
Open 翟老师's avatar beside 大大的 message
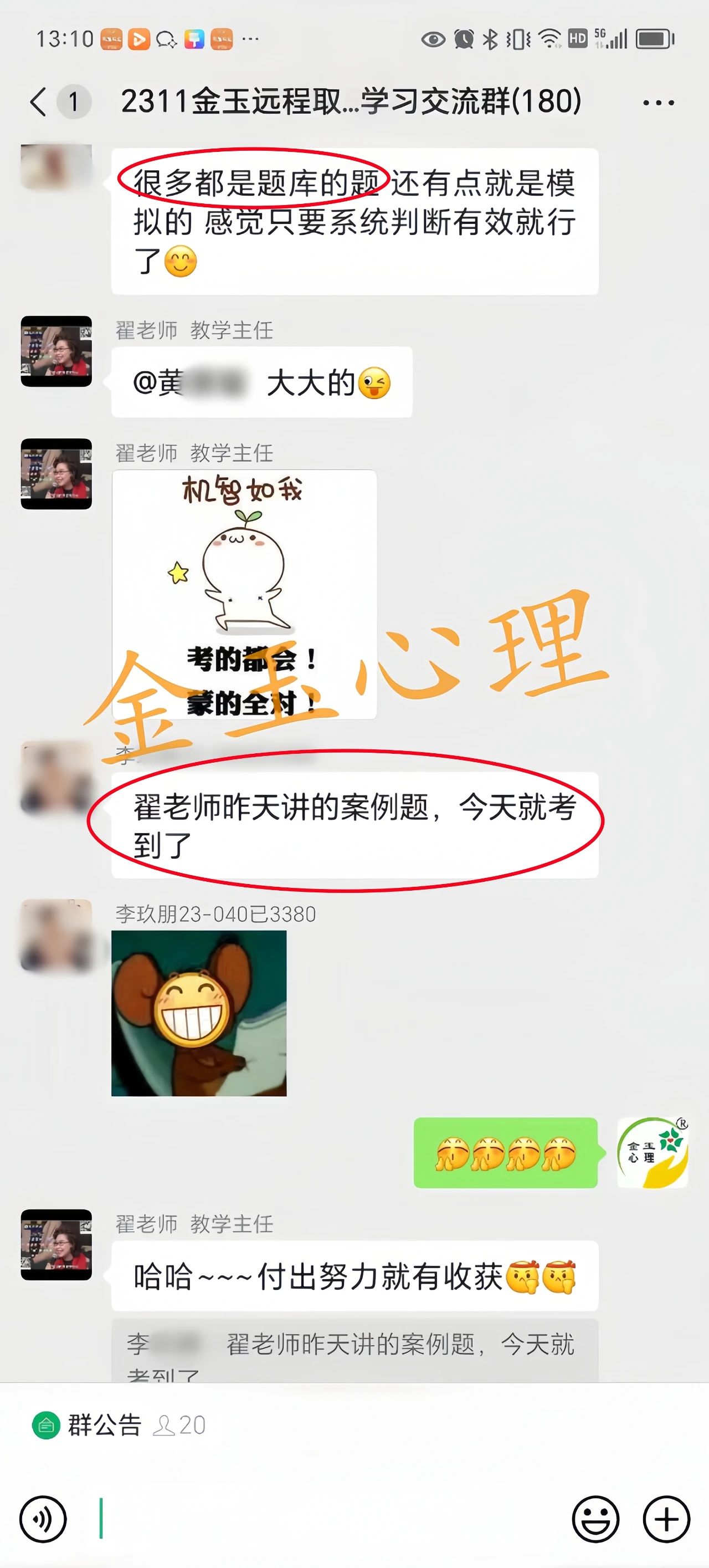[56, 351]
